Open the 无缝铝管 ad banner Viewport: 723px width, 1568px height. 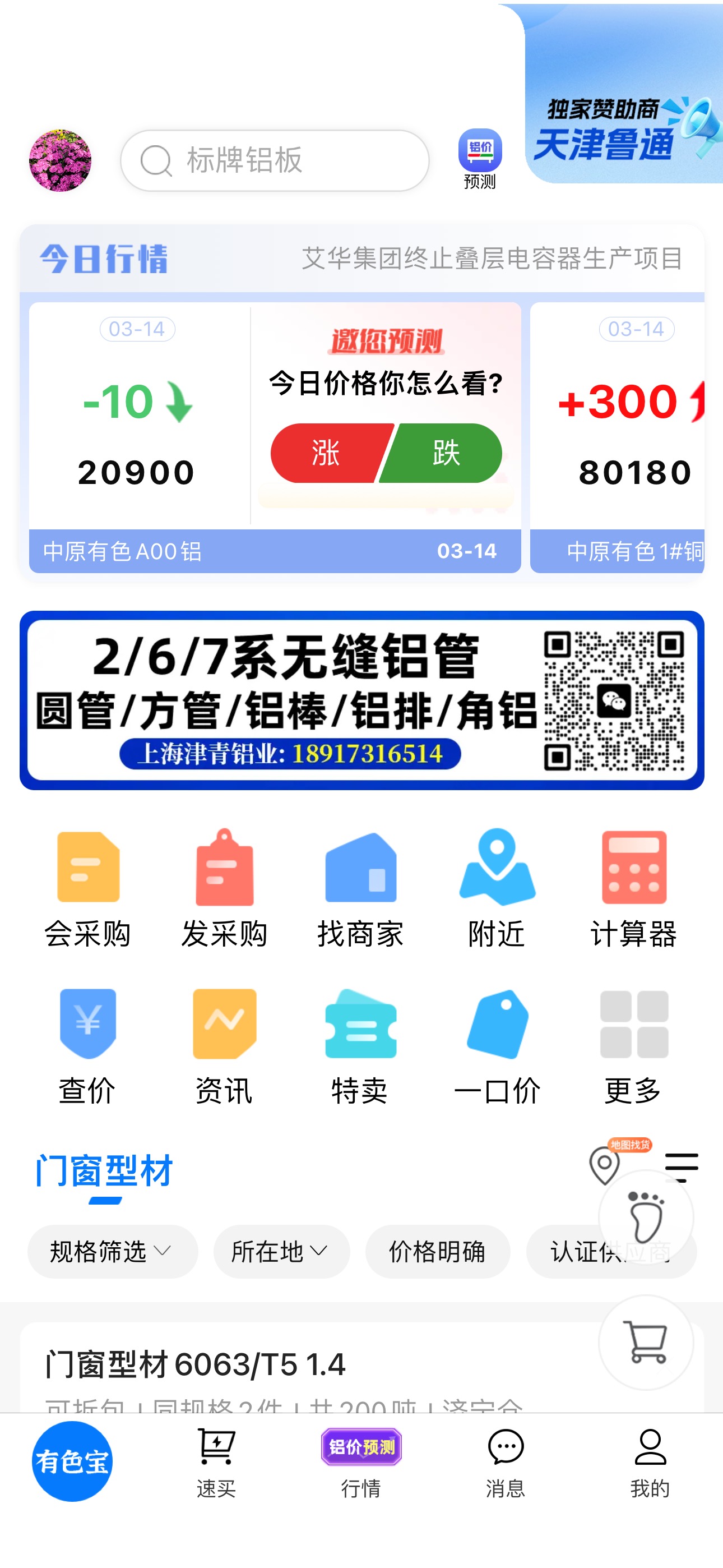pos(361,700)
